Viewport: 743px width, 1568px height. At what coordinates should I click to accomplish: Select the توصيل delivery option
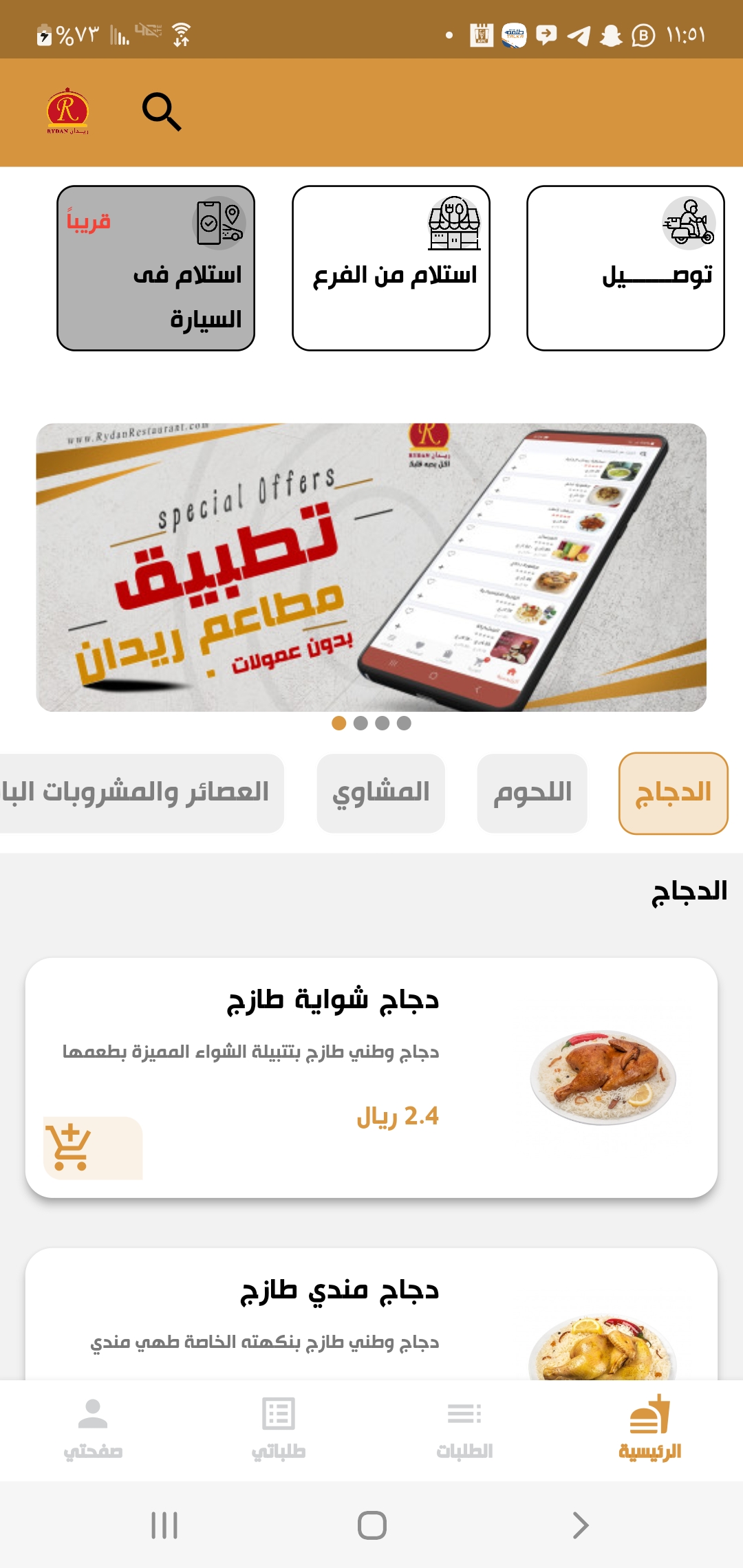(x=625, y=268)
